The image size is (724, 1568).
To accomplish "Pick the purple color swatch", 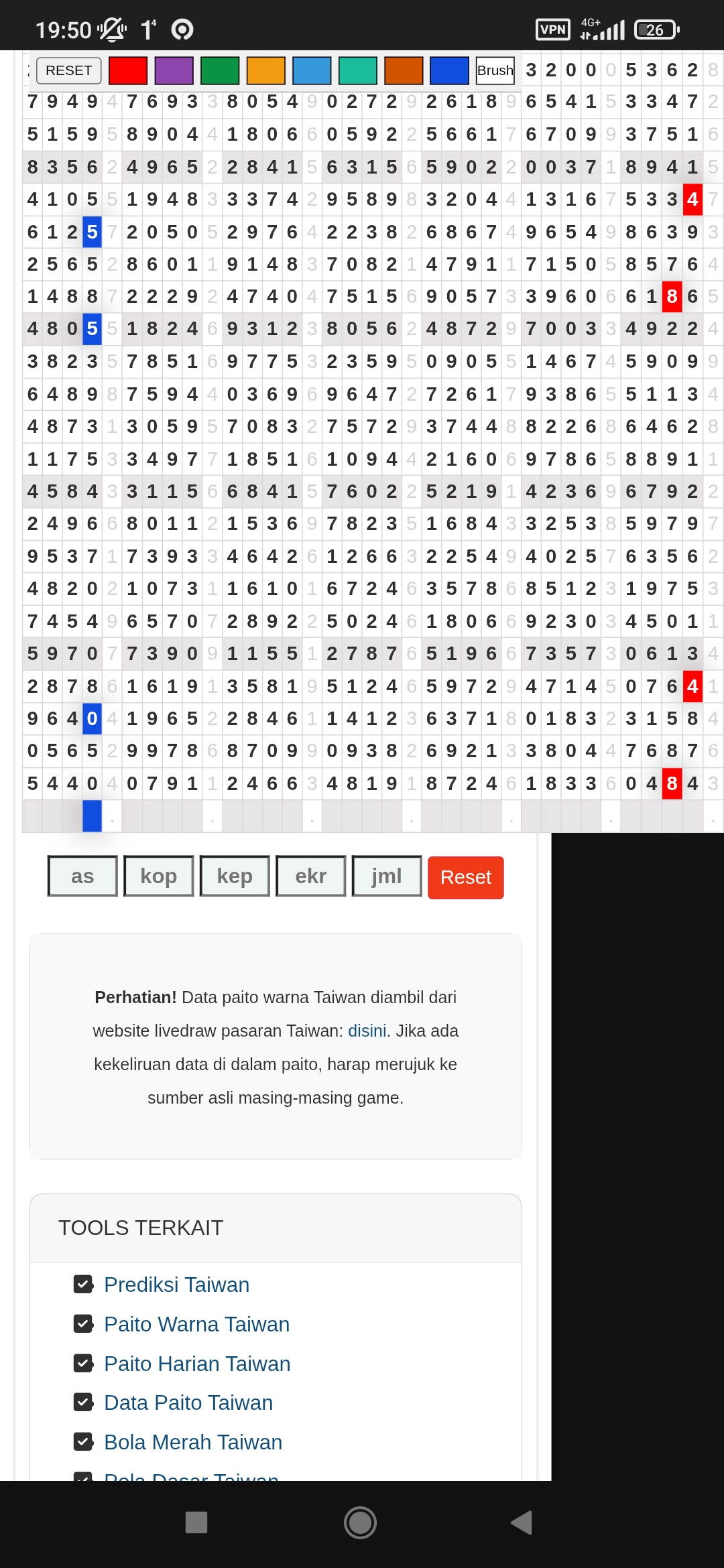I will pos(174,70).
